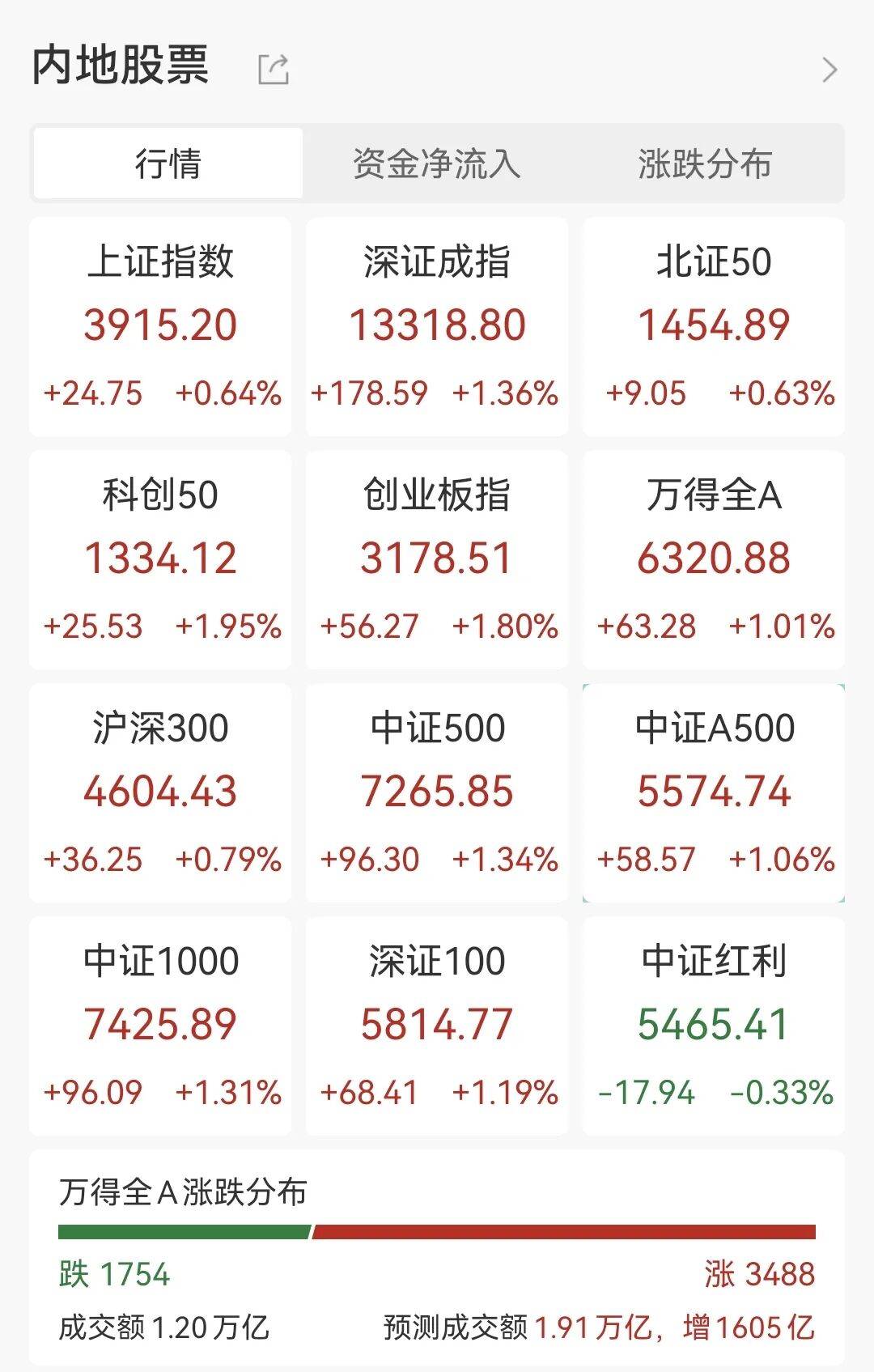Switch to the 资金净流入 tab
The image size is (874, 1372).
point(435,163)
